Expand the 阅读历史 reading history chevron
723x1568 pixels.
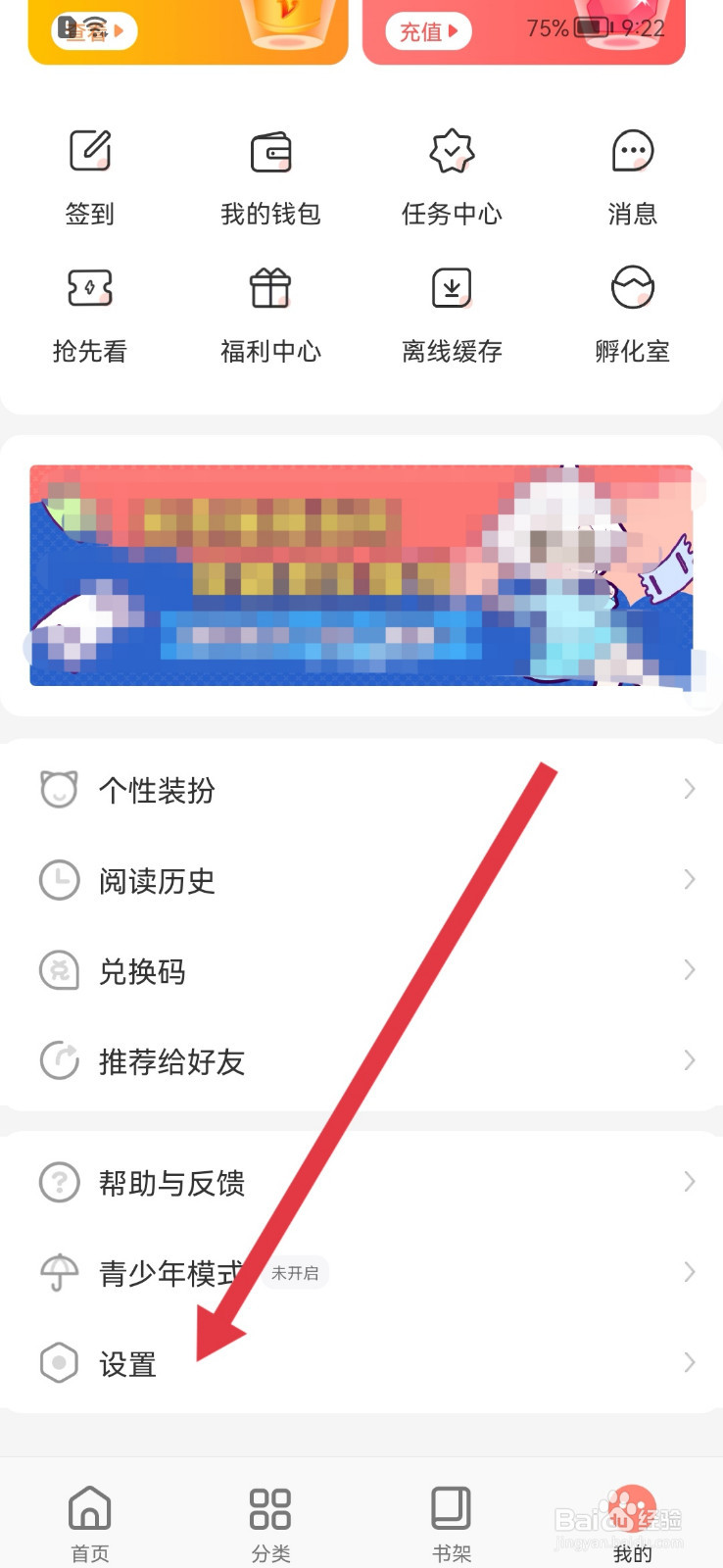pos(689,880)
